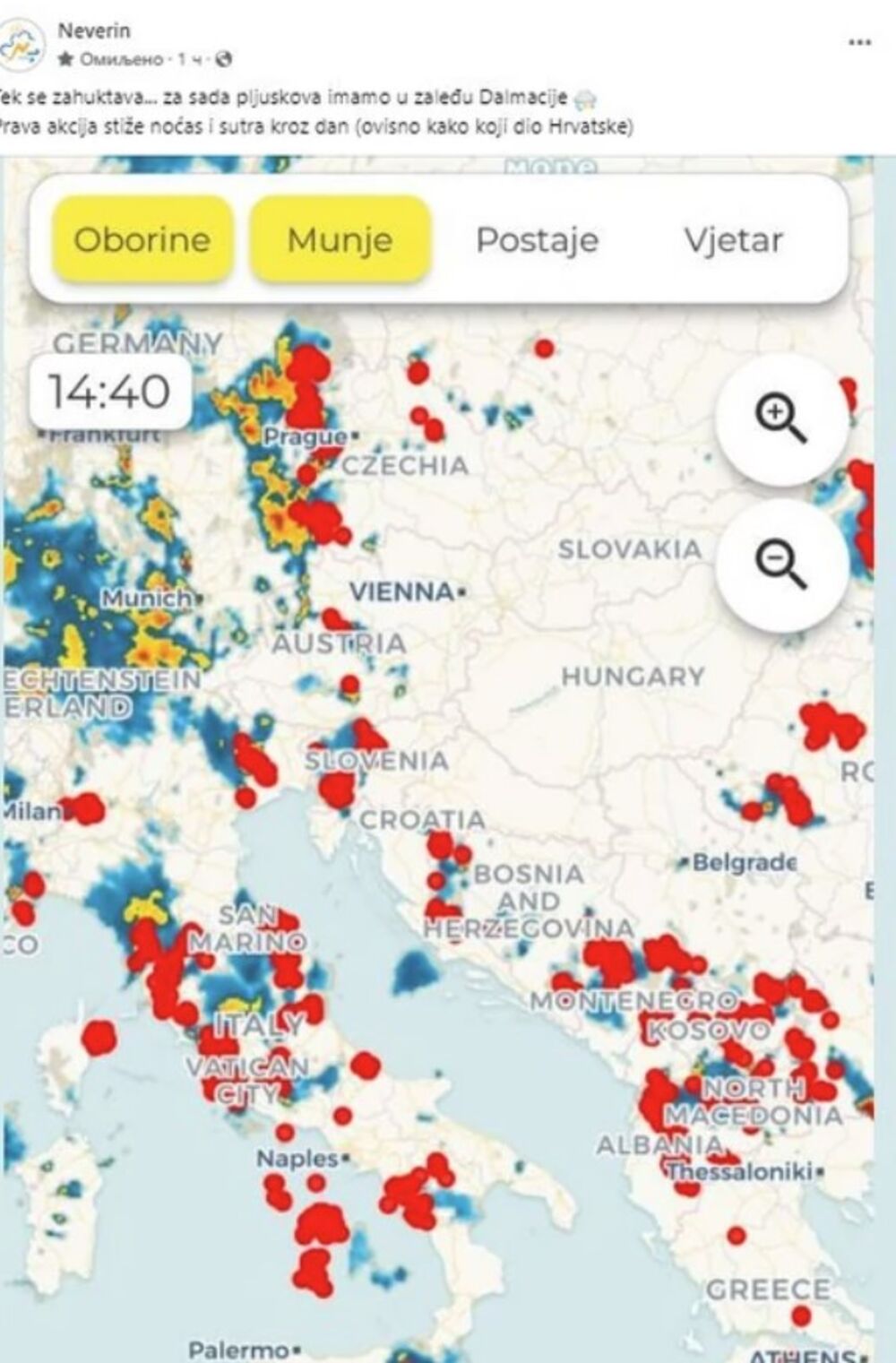Disable the Oborine precipitation layer

tap(142, 238)
